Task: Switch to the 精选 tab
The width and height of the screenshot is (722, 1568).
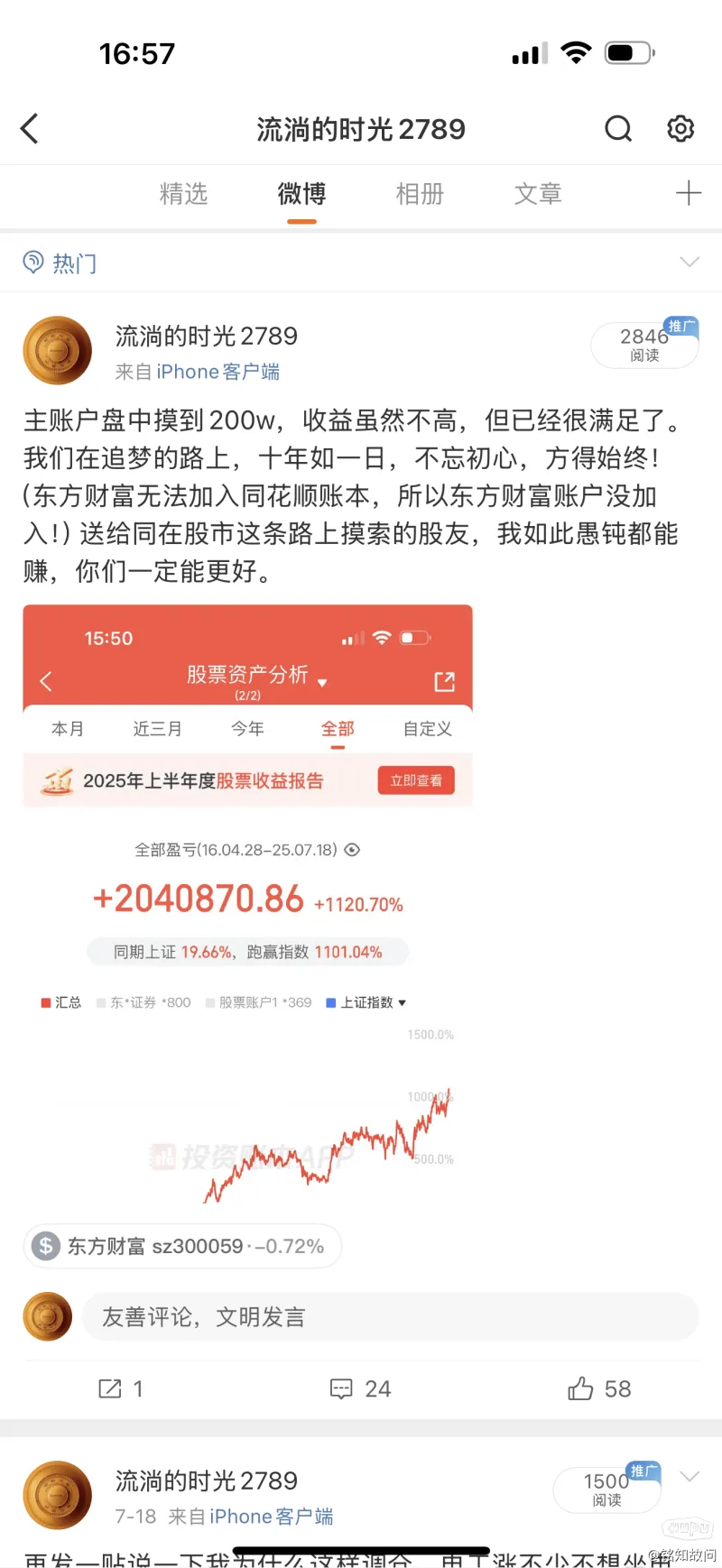Action: 183,194
